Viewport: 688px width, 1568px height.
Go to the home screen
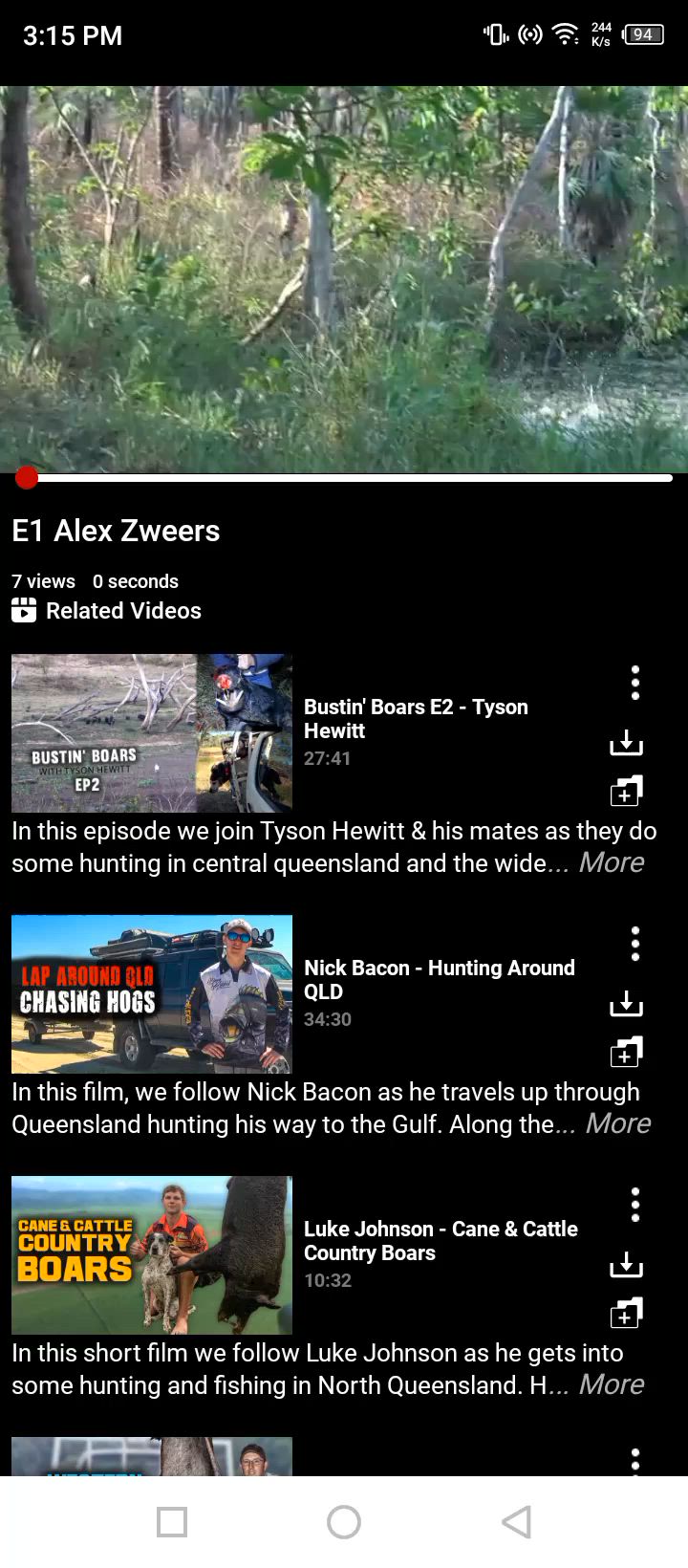pos(344,1522)
